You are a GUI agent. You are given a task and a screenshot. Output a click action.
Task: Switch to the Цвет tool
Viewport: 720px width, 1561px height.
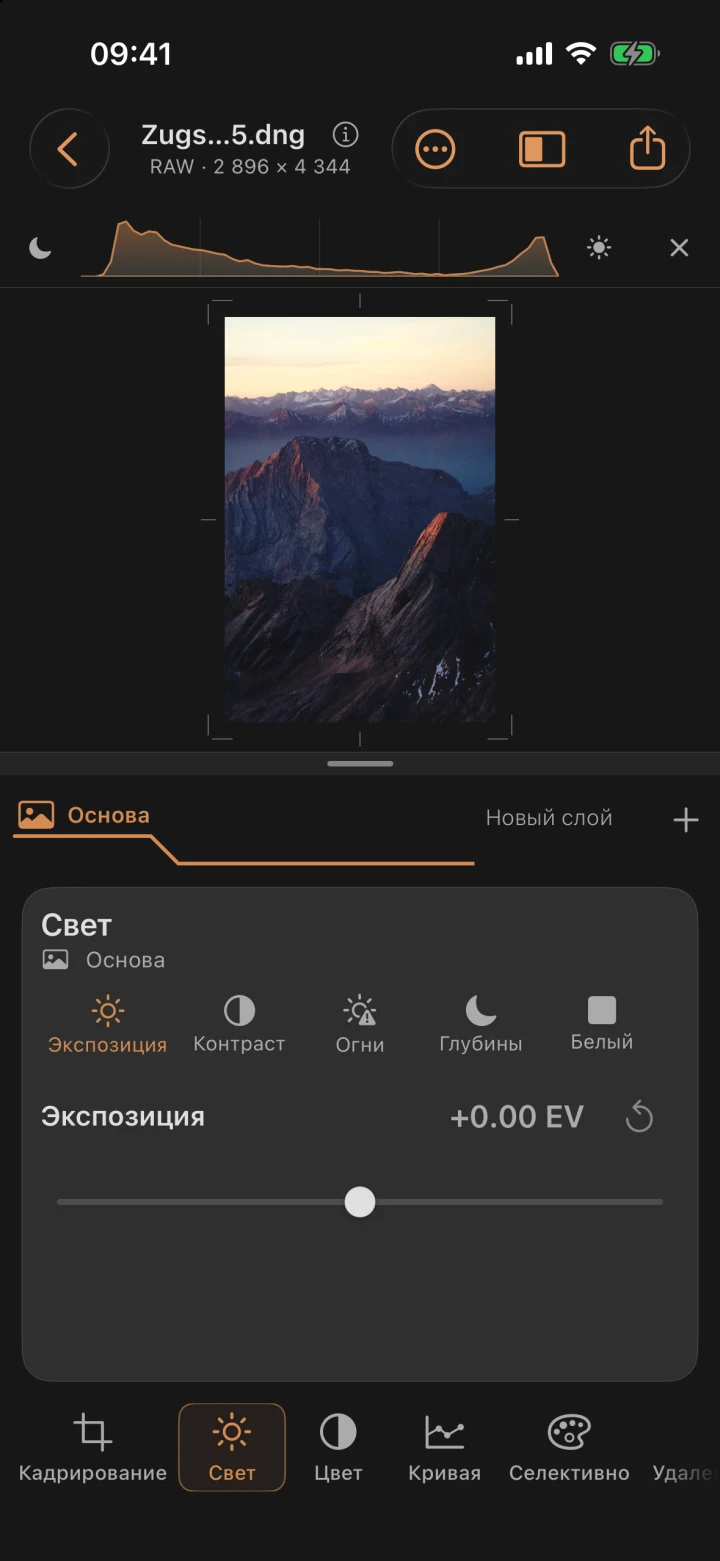coord(338,1447)
